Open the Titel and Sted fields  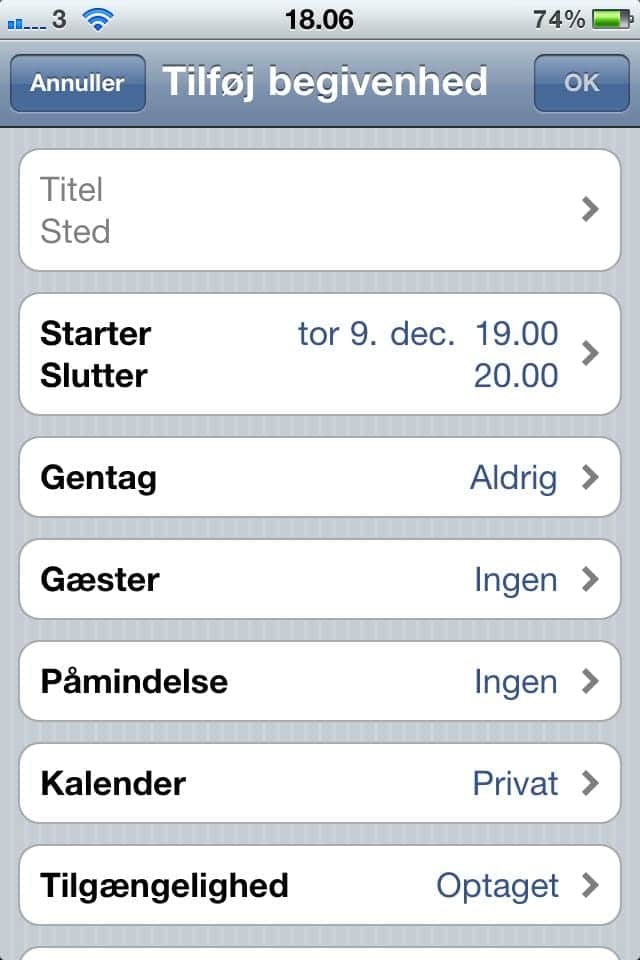[320, 210]
